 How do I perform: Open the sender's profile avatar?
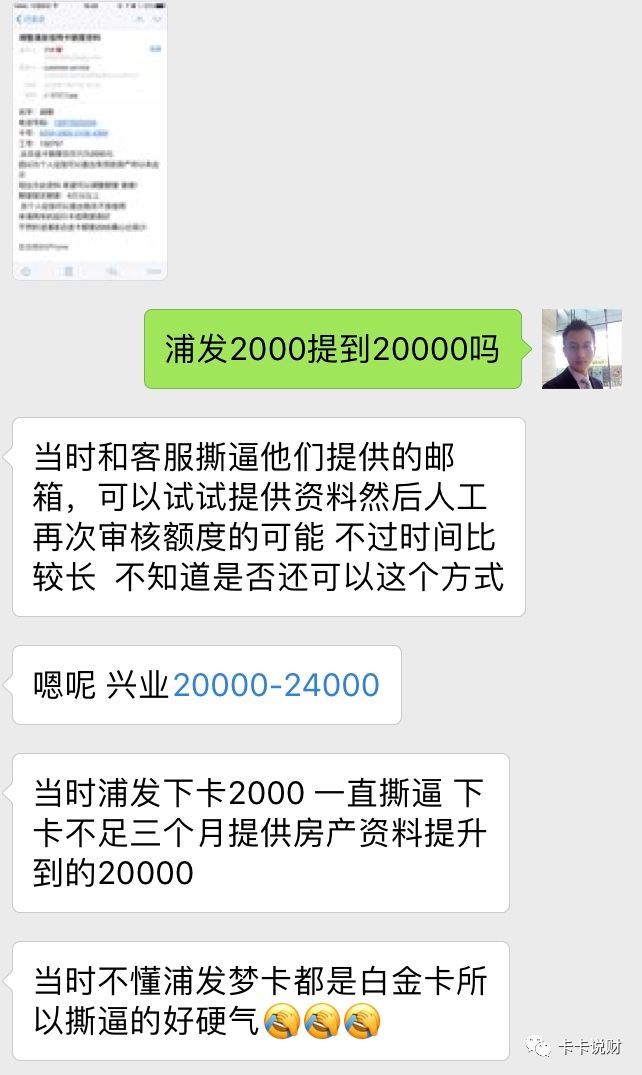click(581, 349)
